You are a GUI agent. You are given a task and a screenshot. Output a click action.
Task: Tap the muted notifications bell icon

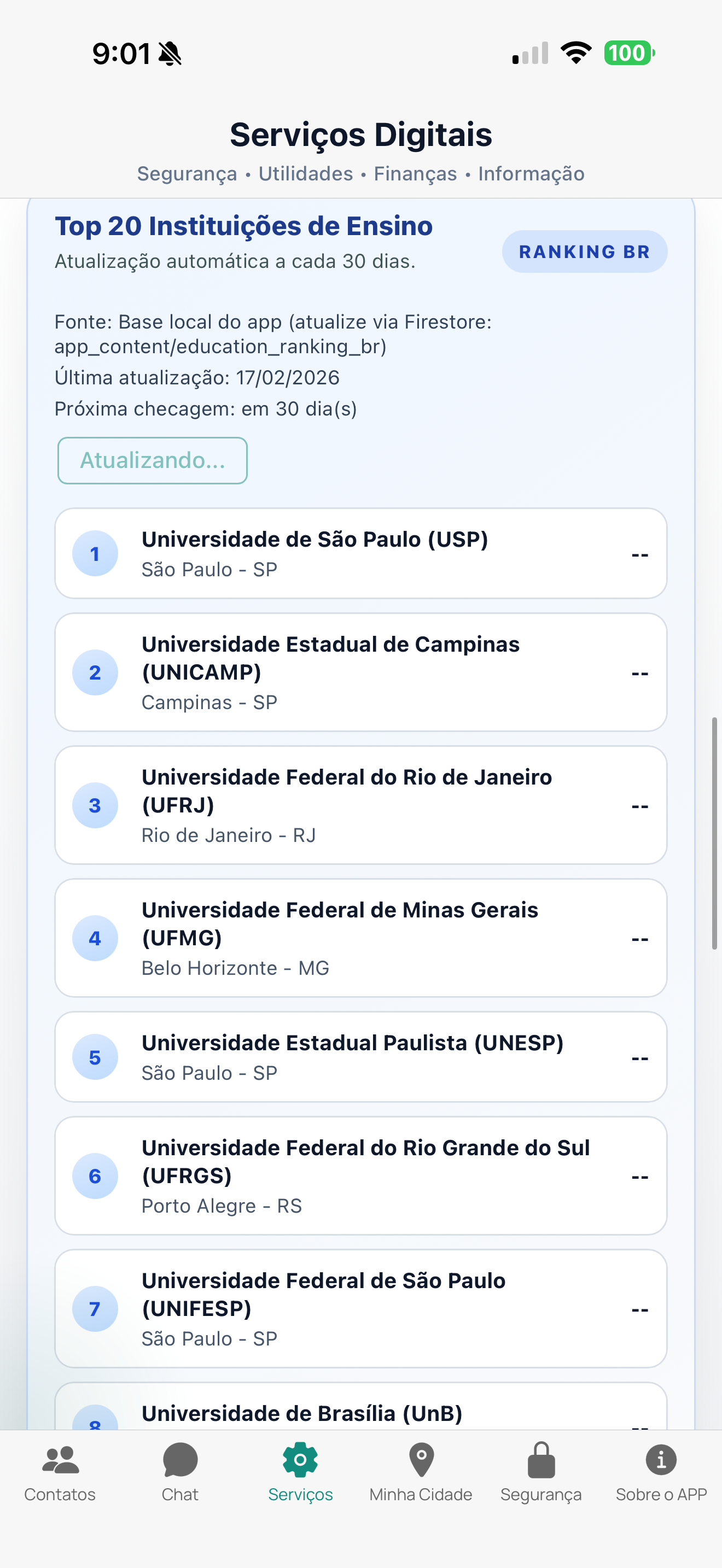[x=168, y=54]
